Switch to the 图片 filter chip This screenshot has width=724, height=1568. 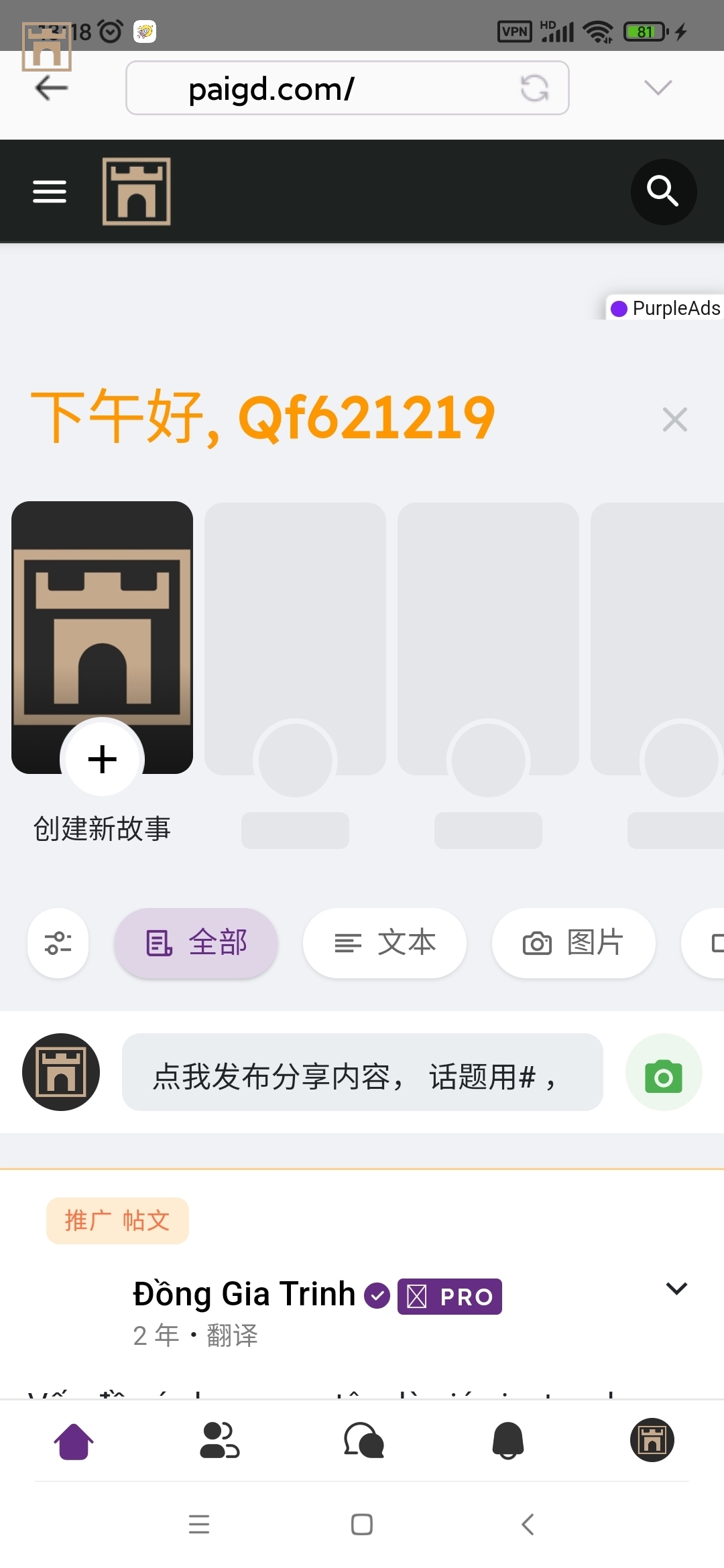(x=574, y=943)
